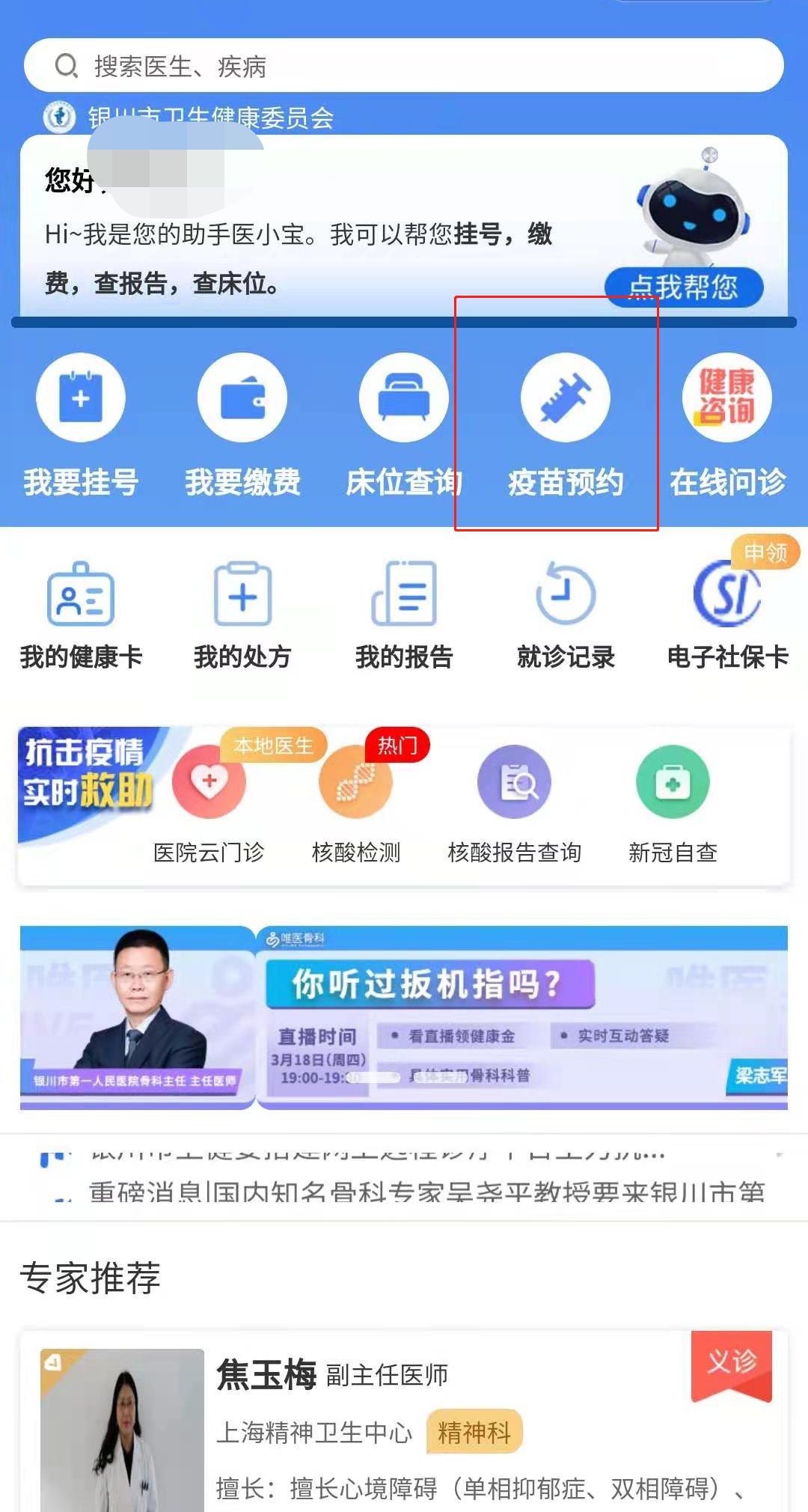
Task: Open the 你听过扳机指吗 livestream banner
Action: [x=404, y=1018]
